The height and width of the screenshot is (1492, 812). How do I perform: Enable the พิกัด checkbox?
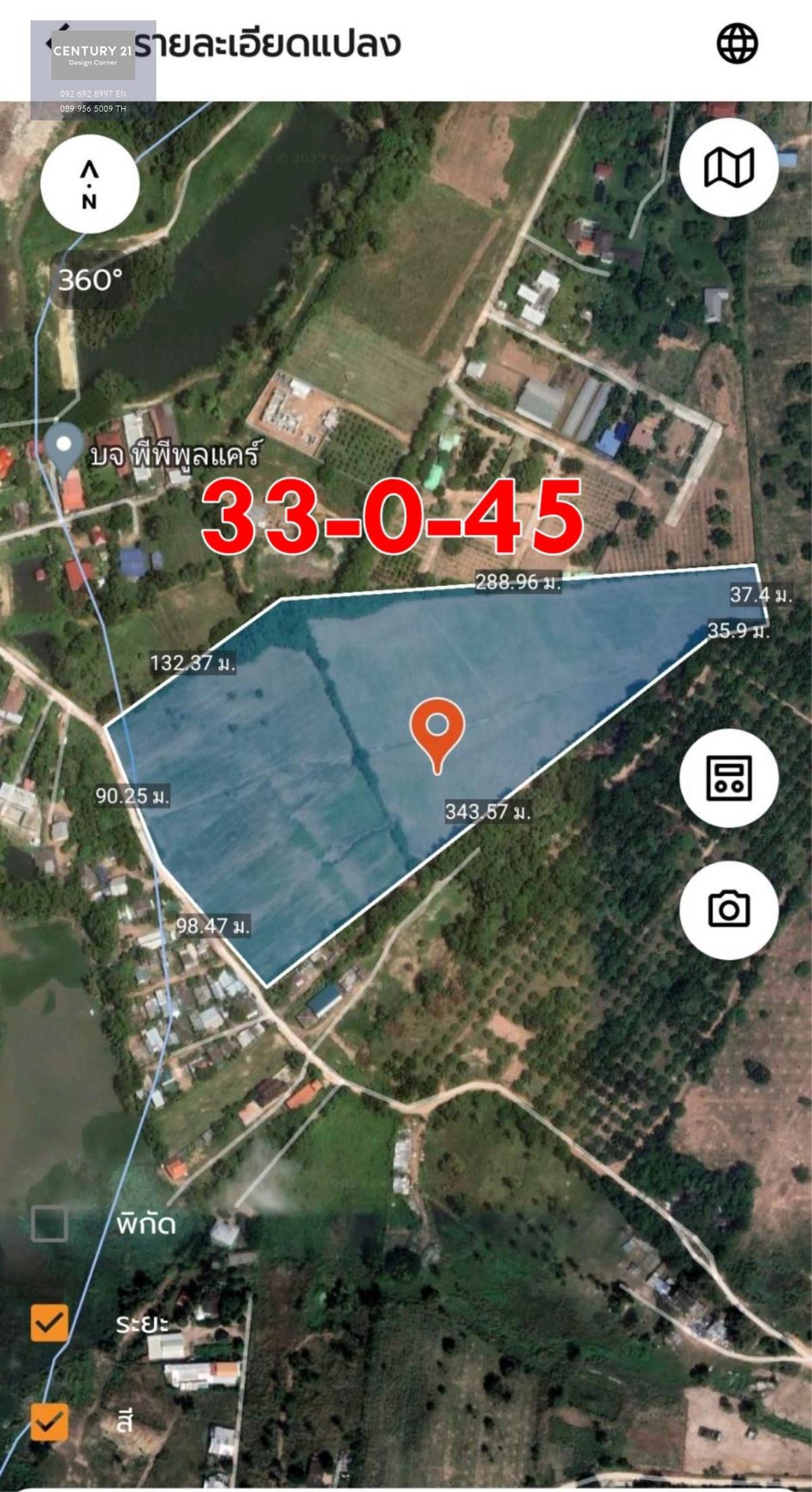coord(49,1223)
